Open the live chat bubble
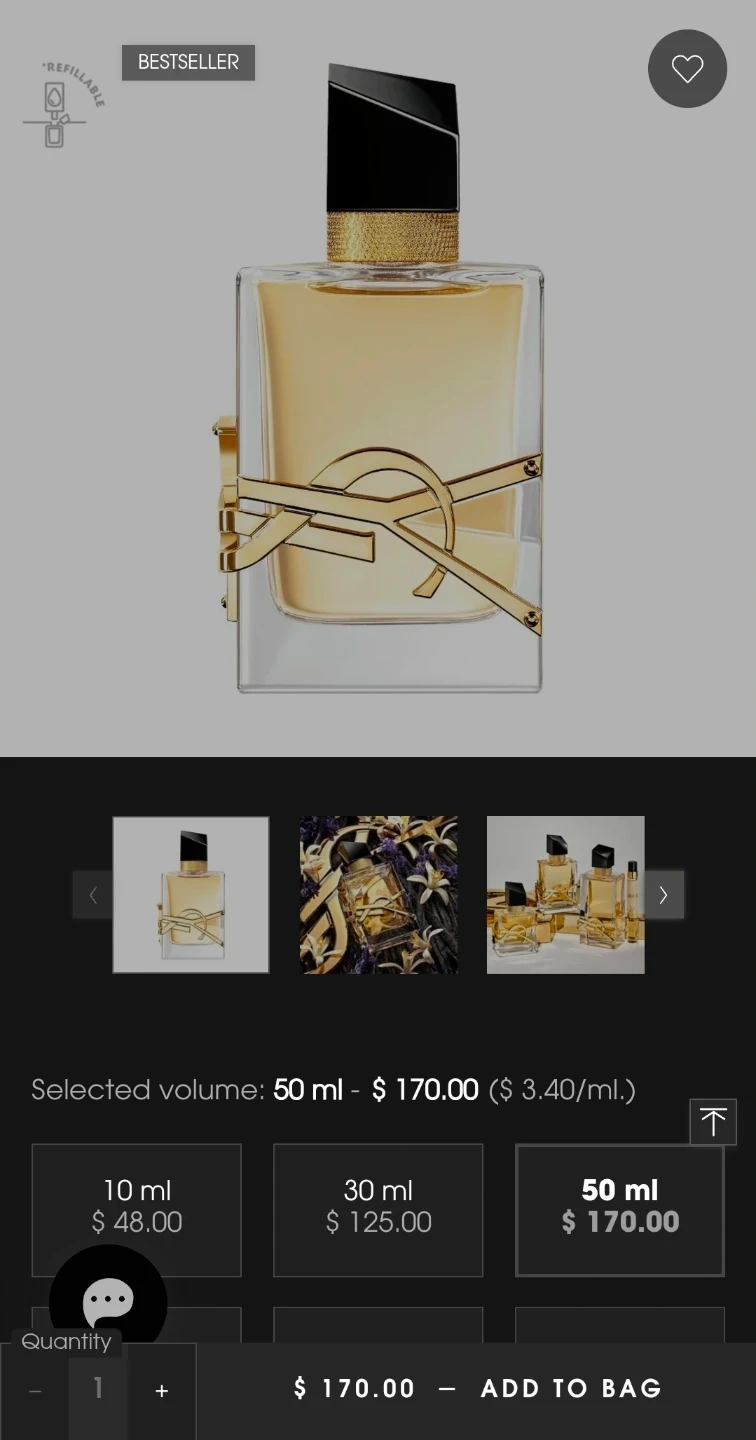 point(108,1299)
